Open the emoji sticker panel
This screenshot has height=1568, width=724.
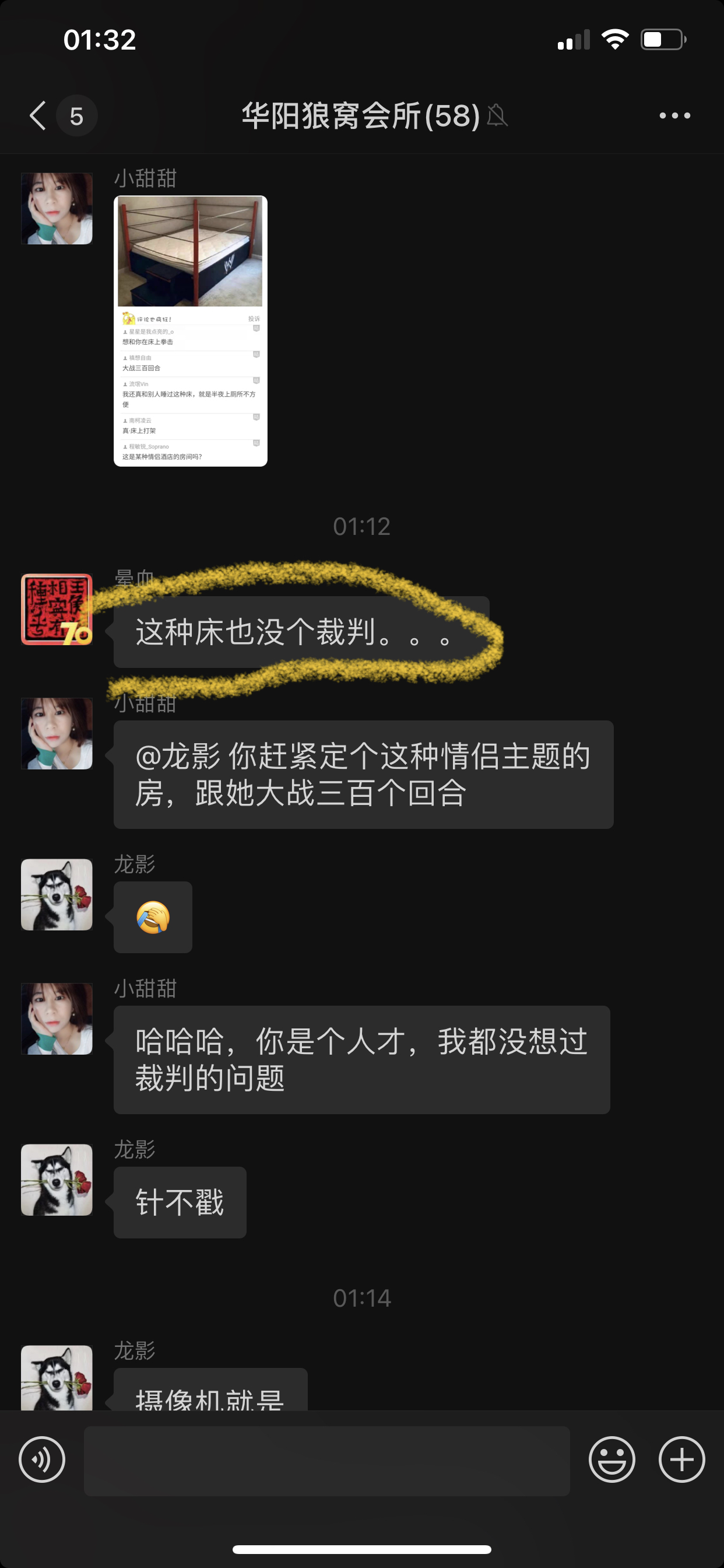(x=612, y=1459)
